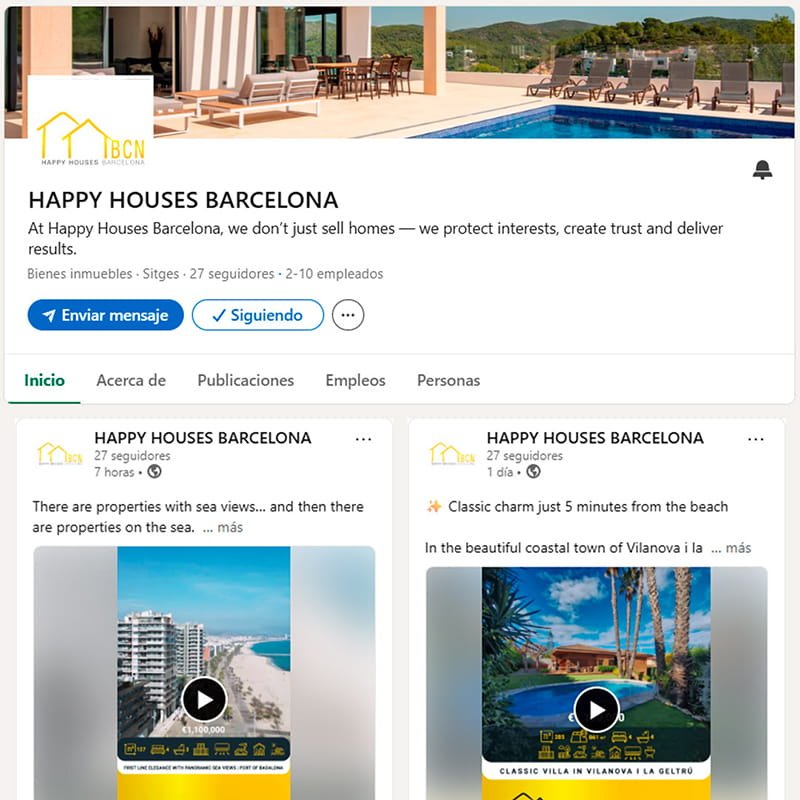
Task: Play the Badalona sea views video
Action: [204, 699]
